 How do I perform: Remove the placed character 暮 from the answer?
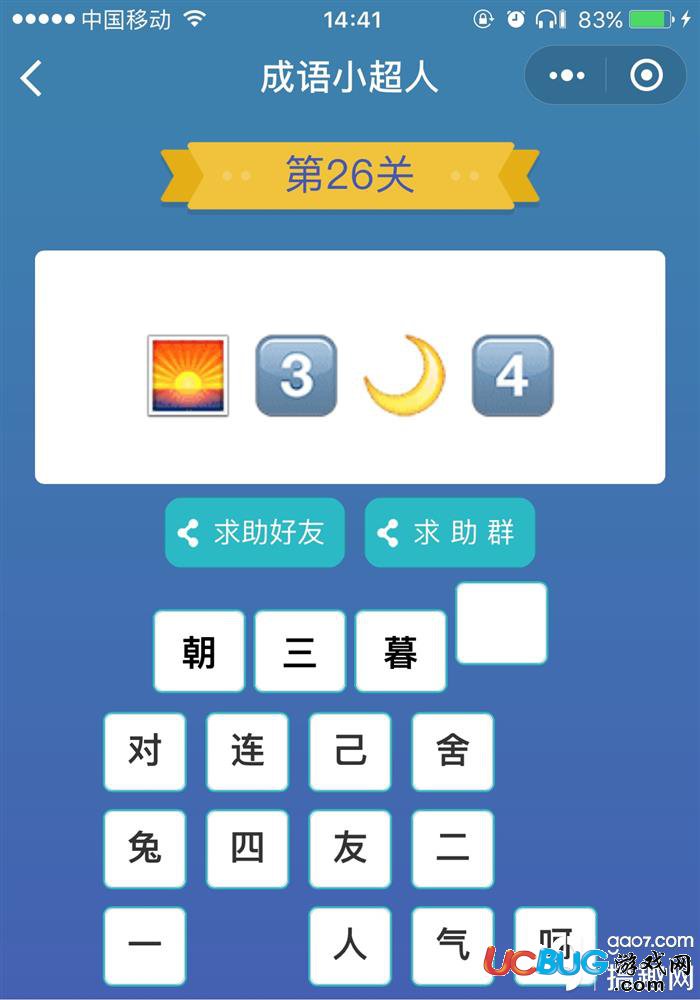point(400,651)
